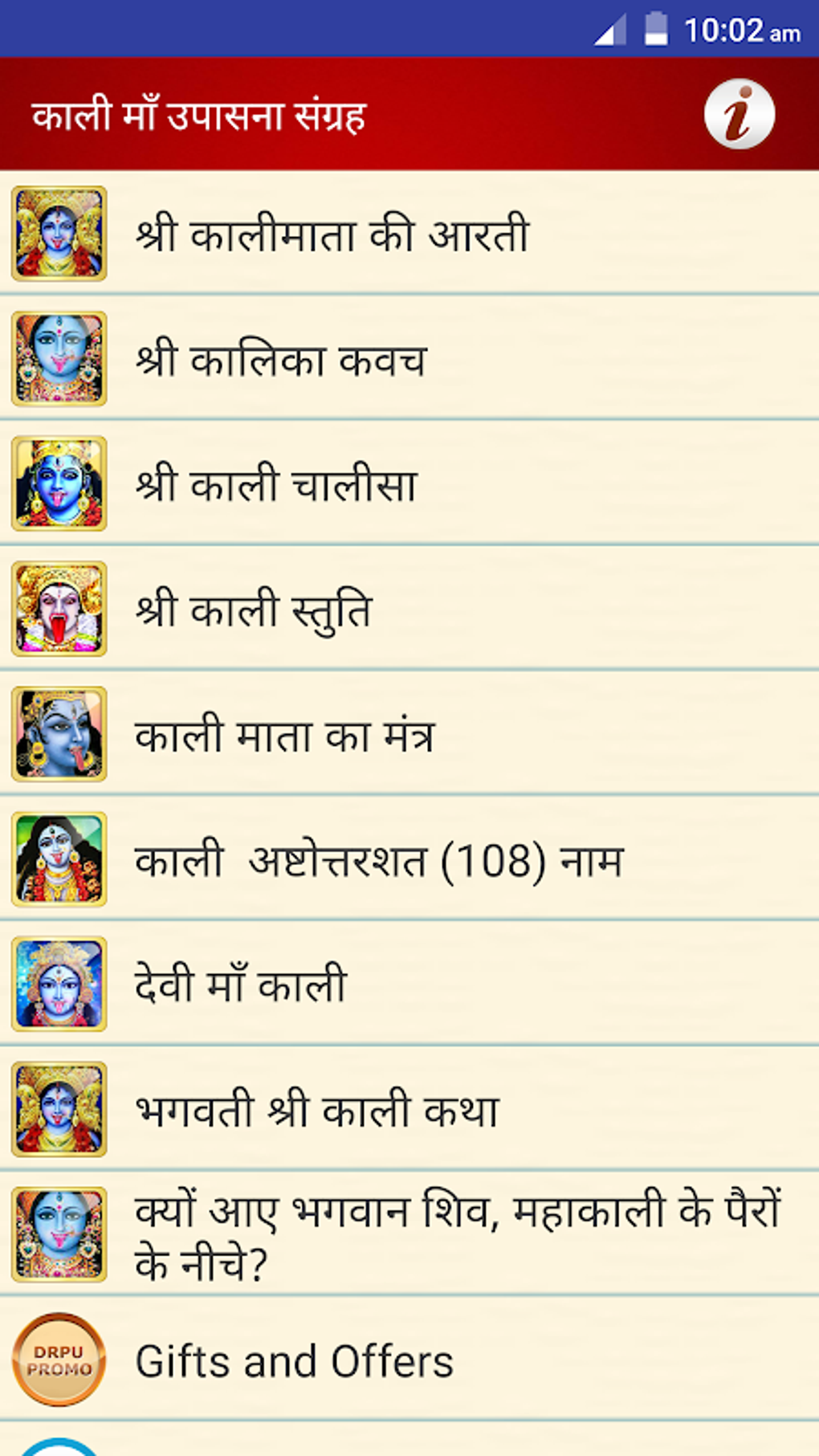Open श्री कालीमाता की आरती

332,235
